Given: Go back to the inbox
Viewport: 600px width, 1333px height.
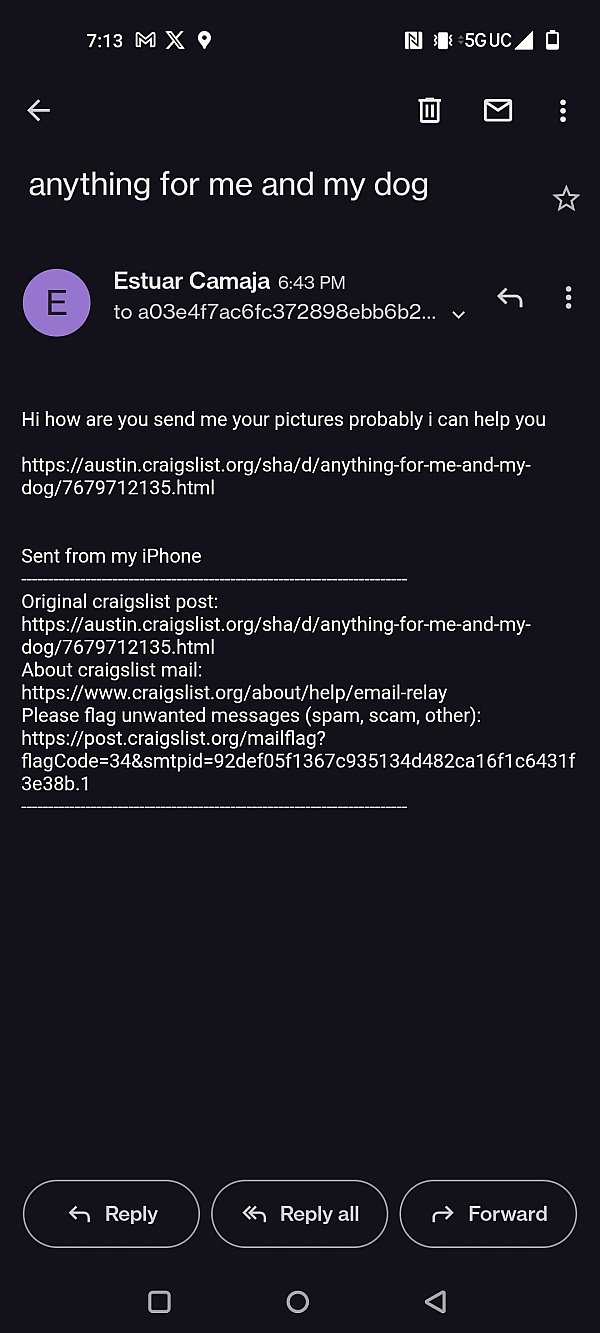Looking at the screenshot, I should pos(39,111).
